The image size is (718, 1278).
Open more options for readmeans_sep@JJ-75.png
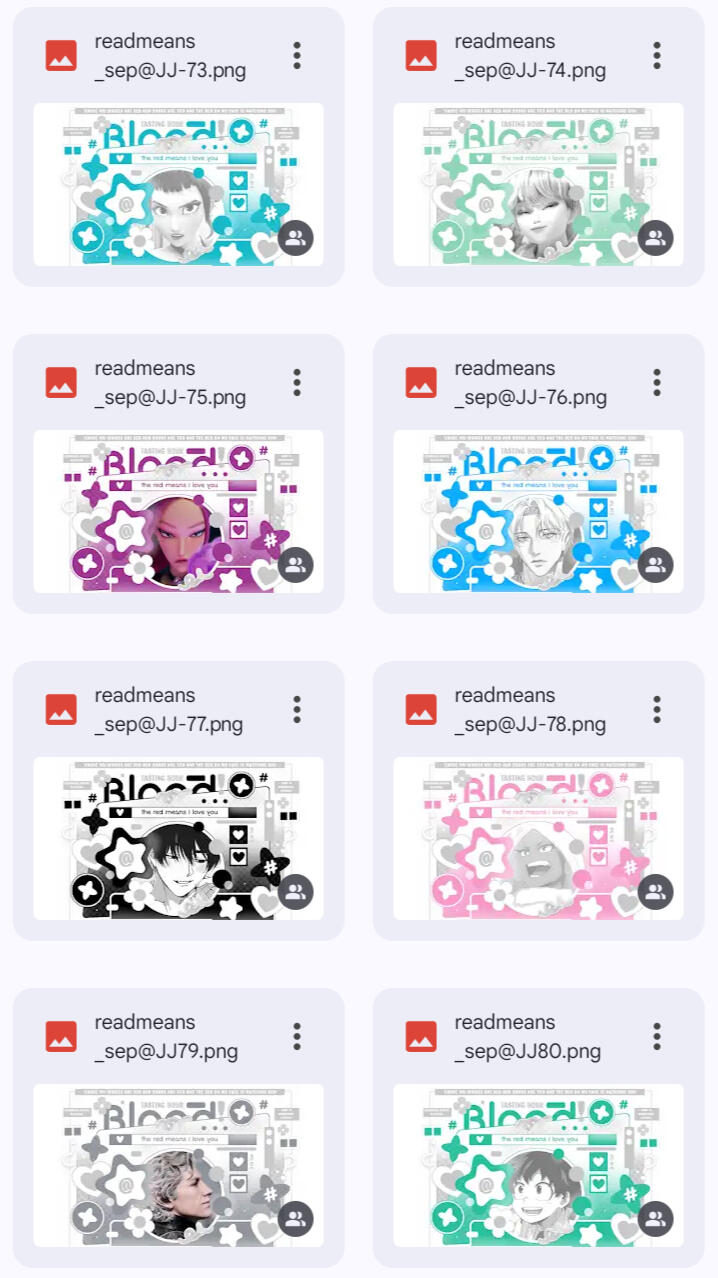coord(297,382)
